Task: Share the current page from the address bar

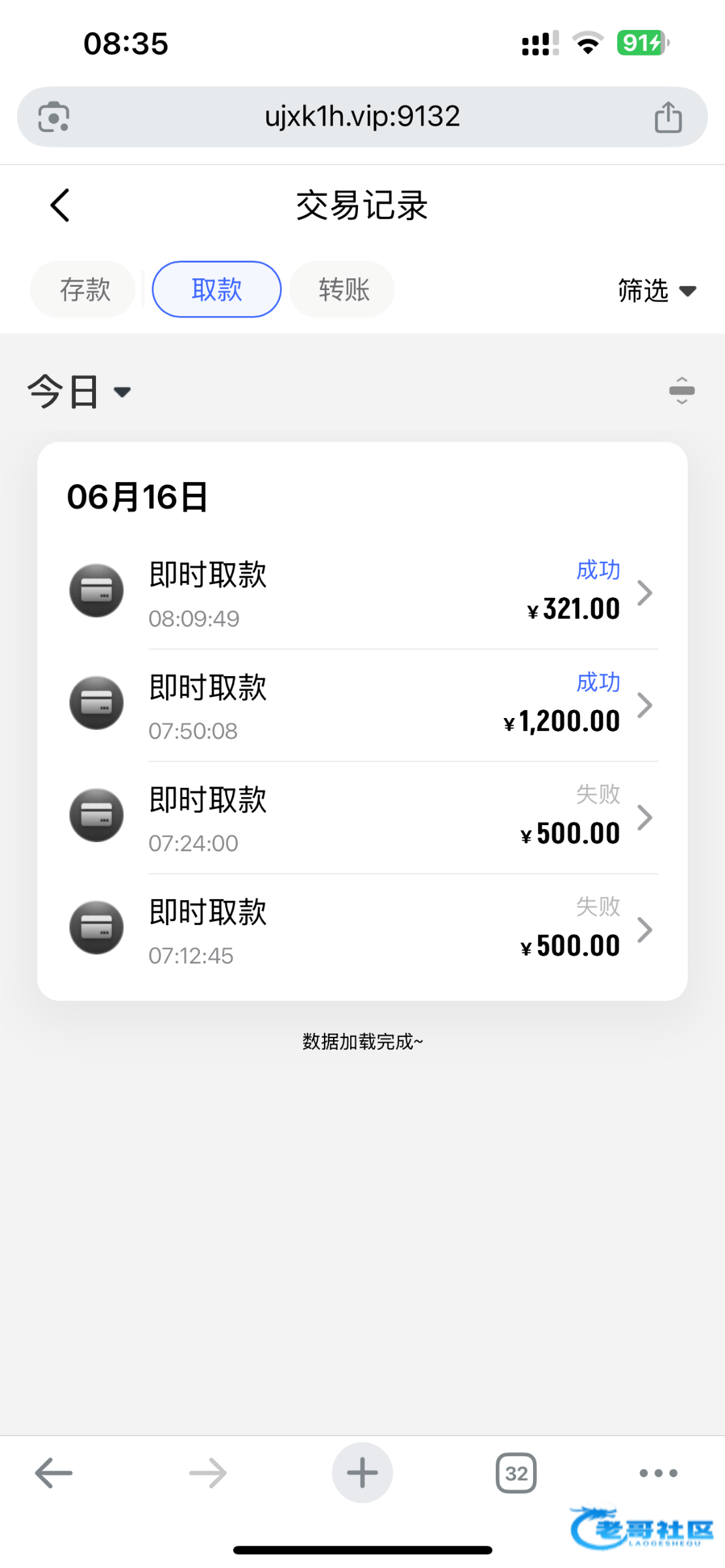Action: point(668,117)
